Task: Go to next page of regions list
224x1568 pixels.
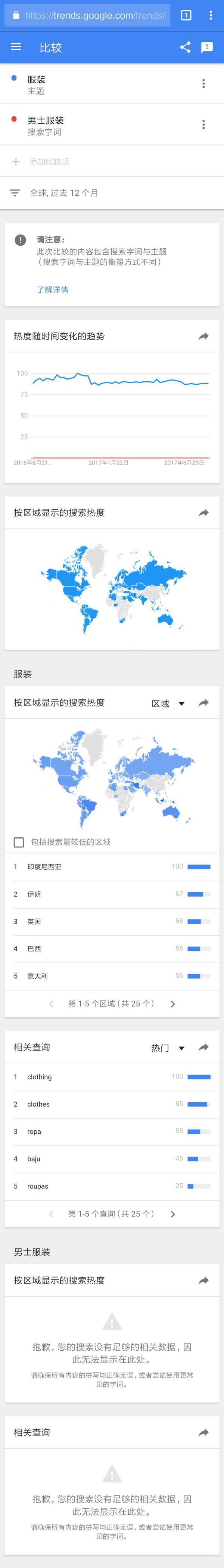Action: [173, 1004]
